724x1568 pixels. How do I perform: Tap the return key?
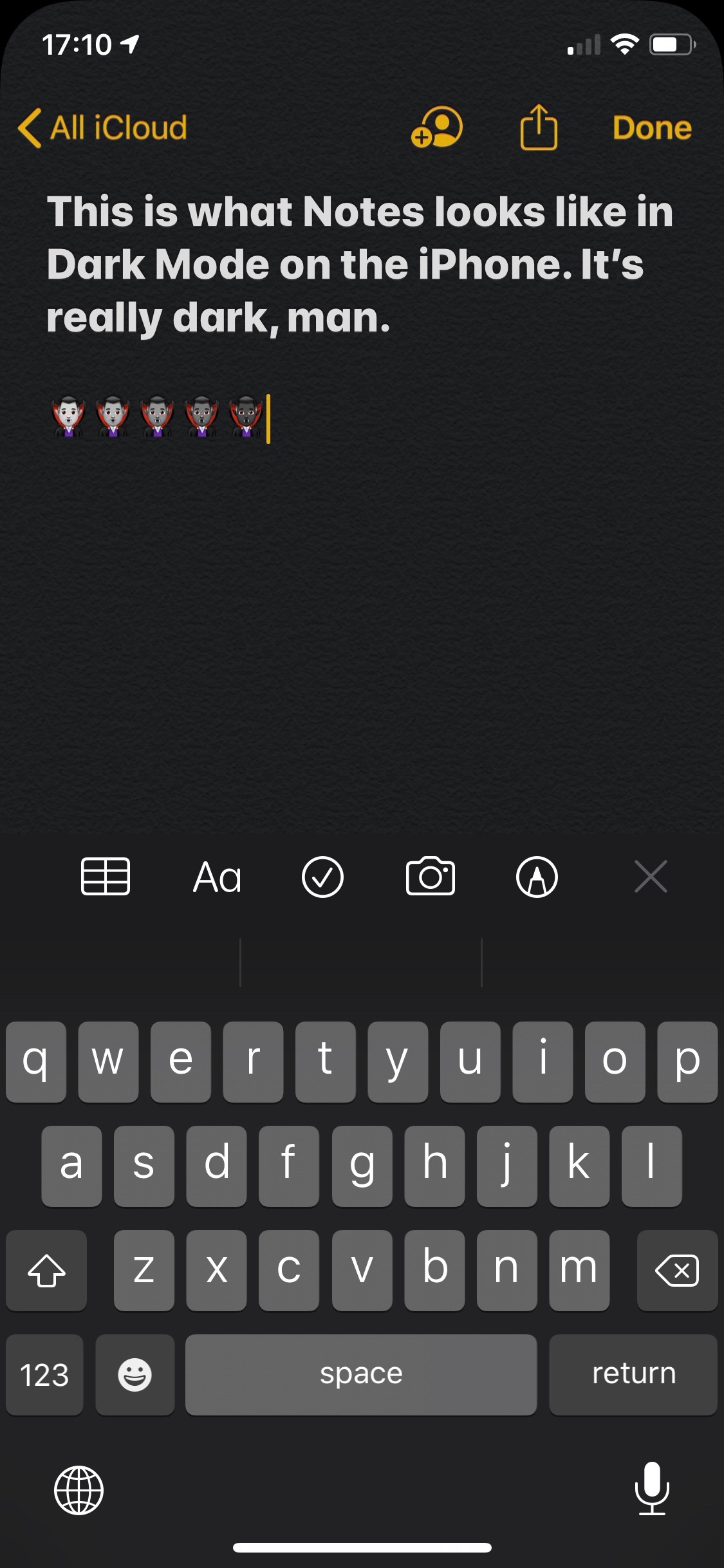tap(633, 1375)
